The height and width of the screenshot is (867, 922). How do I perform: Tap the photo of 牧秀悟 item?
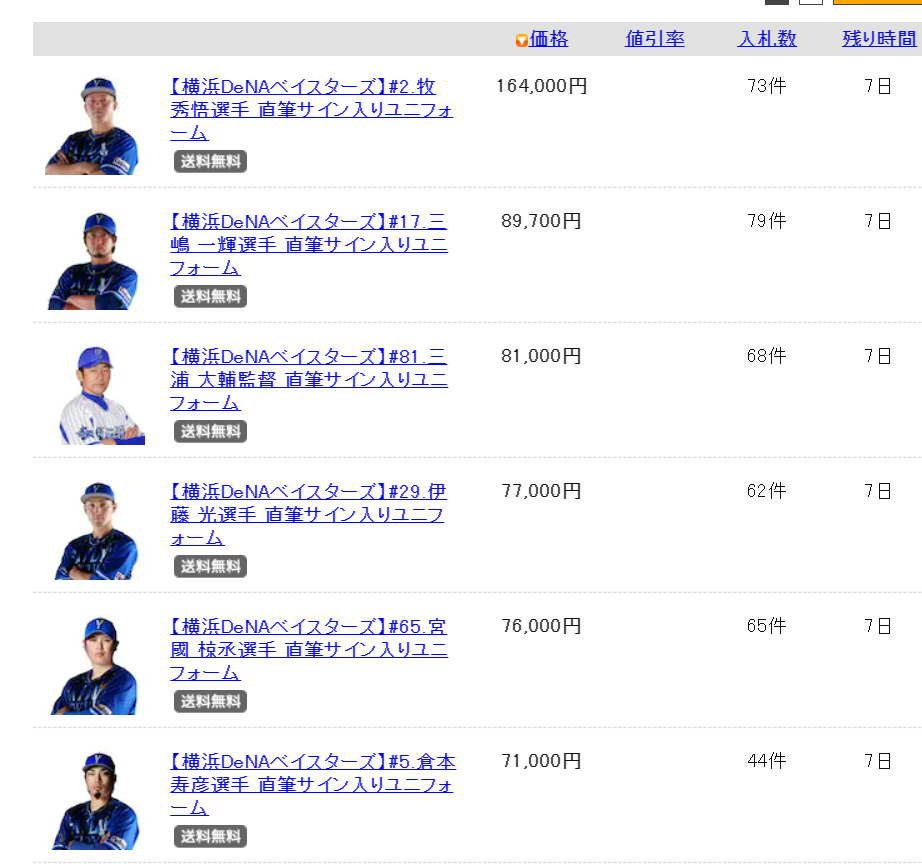(x=93, y=125)
